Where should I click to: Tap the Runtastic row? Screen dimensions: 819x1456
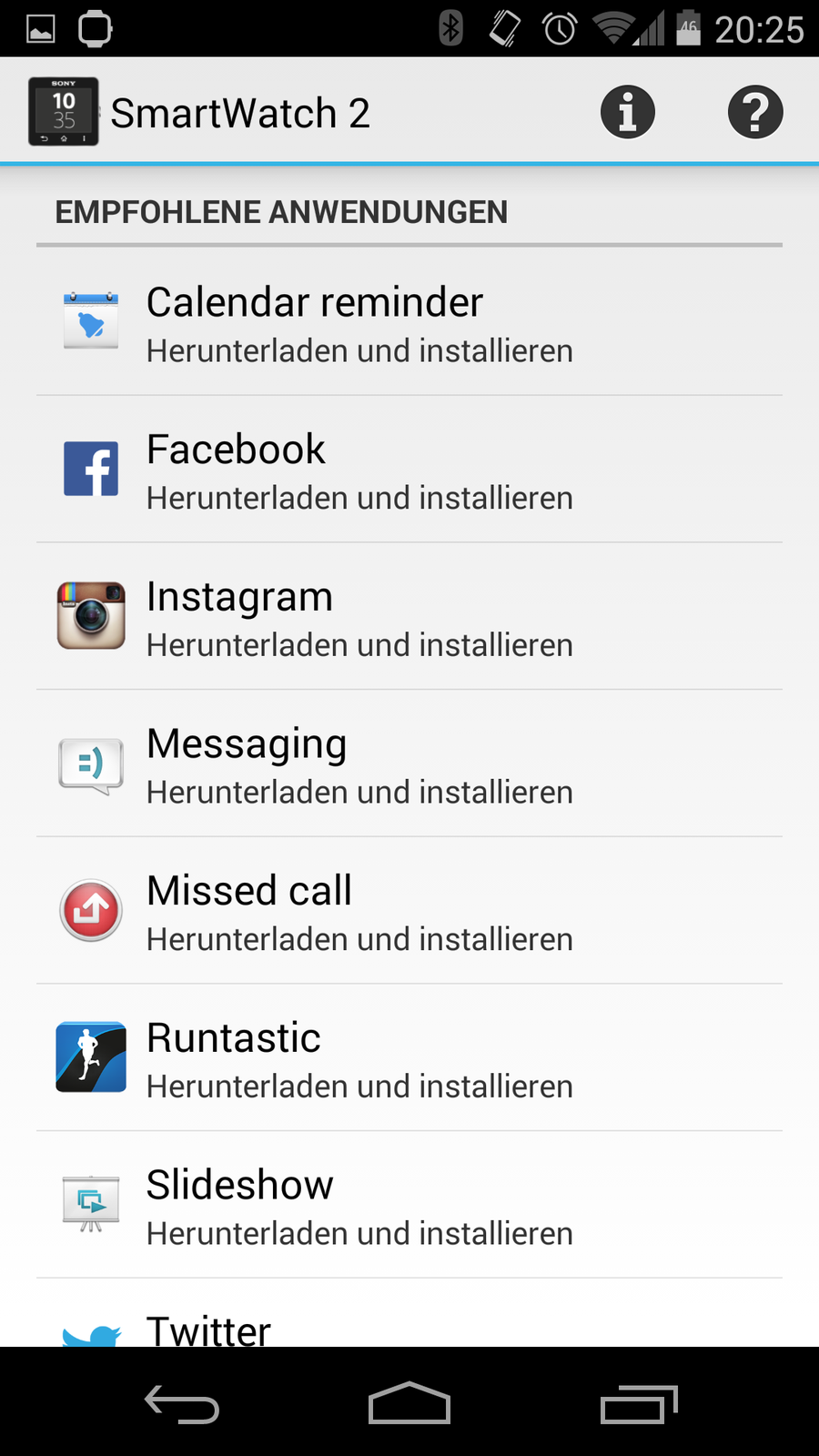(x=409, y=1060)
